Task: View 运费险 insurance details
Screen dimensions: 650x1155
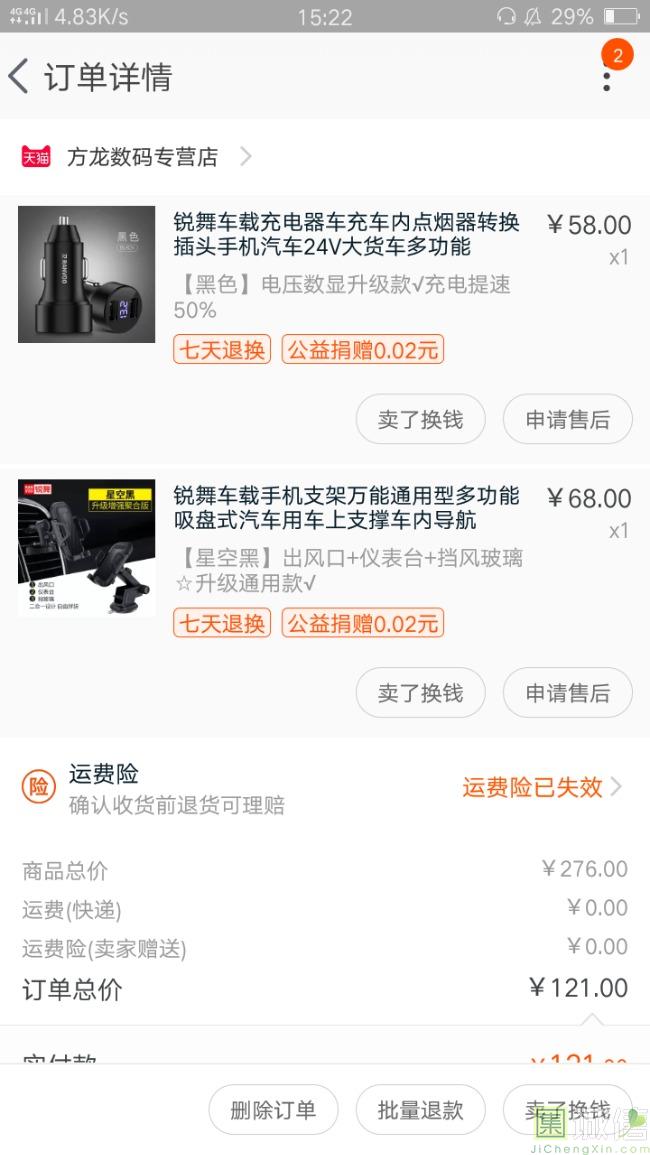Action: point(542,788)
